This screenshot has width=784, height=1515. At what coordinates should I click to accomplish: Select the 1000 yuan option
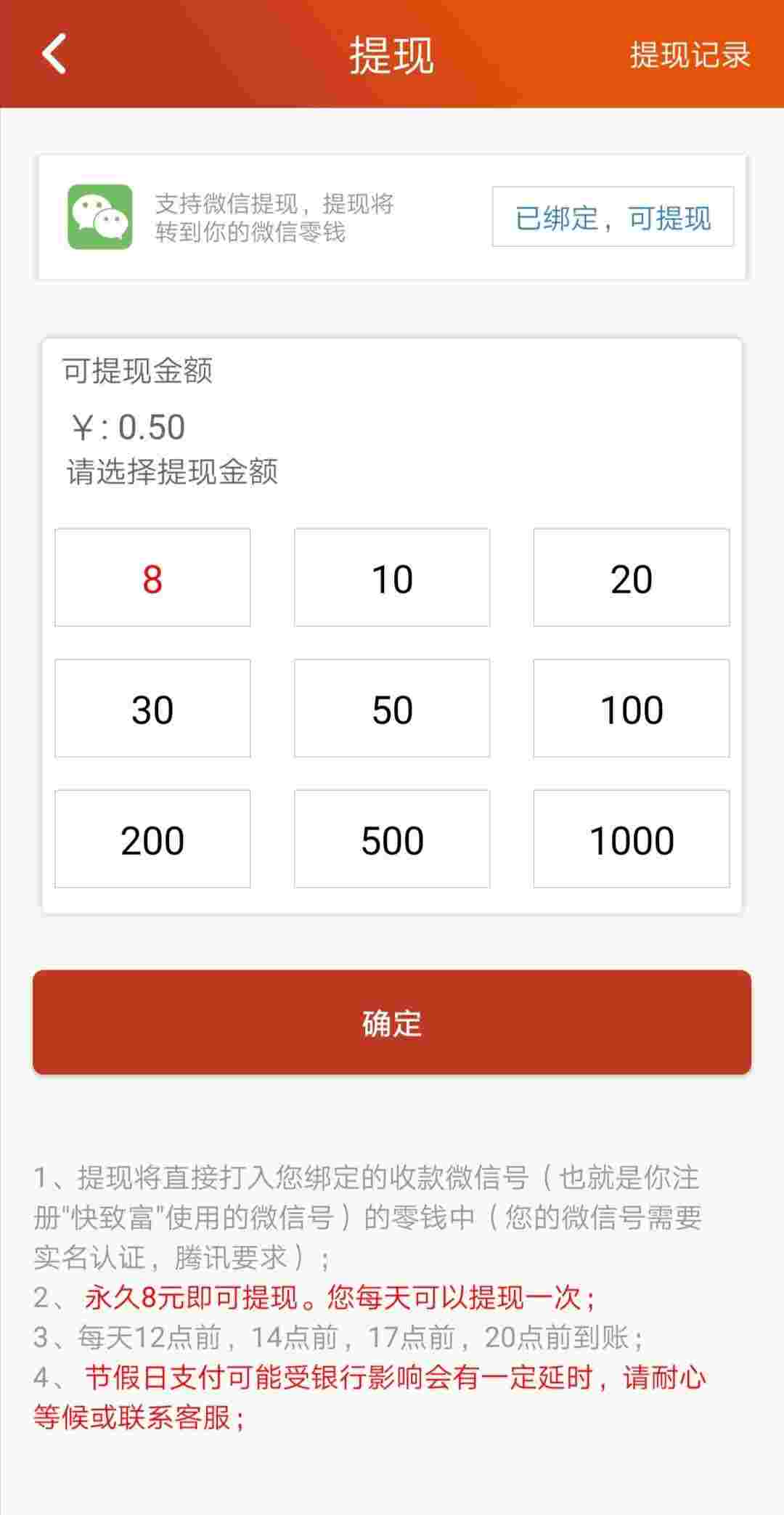coord(632,839)
